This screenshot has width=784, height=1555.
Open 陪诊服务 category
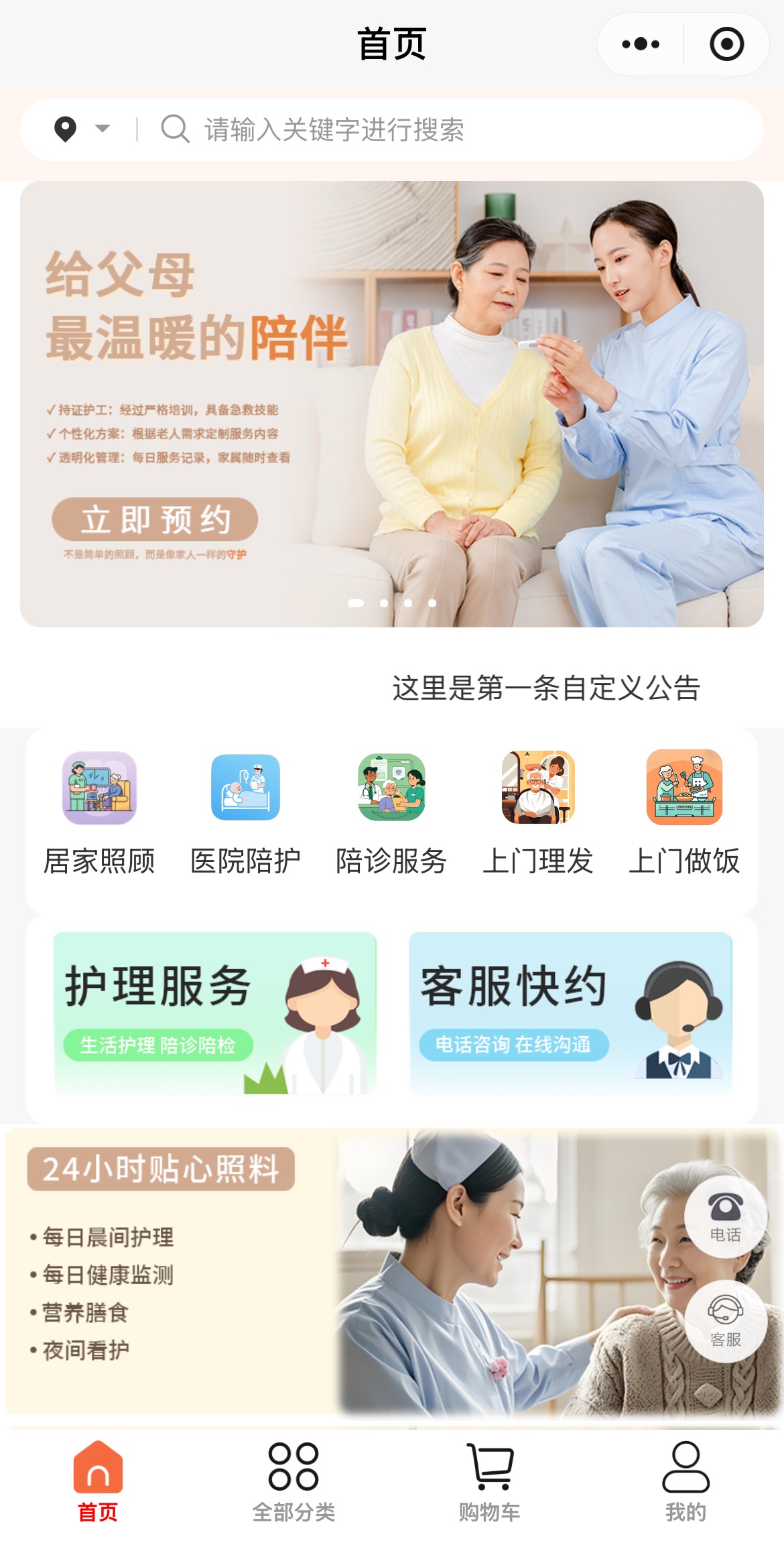pos(391,812)
